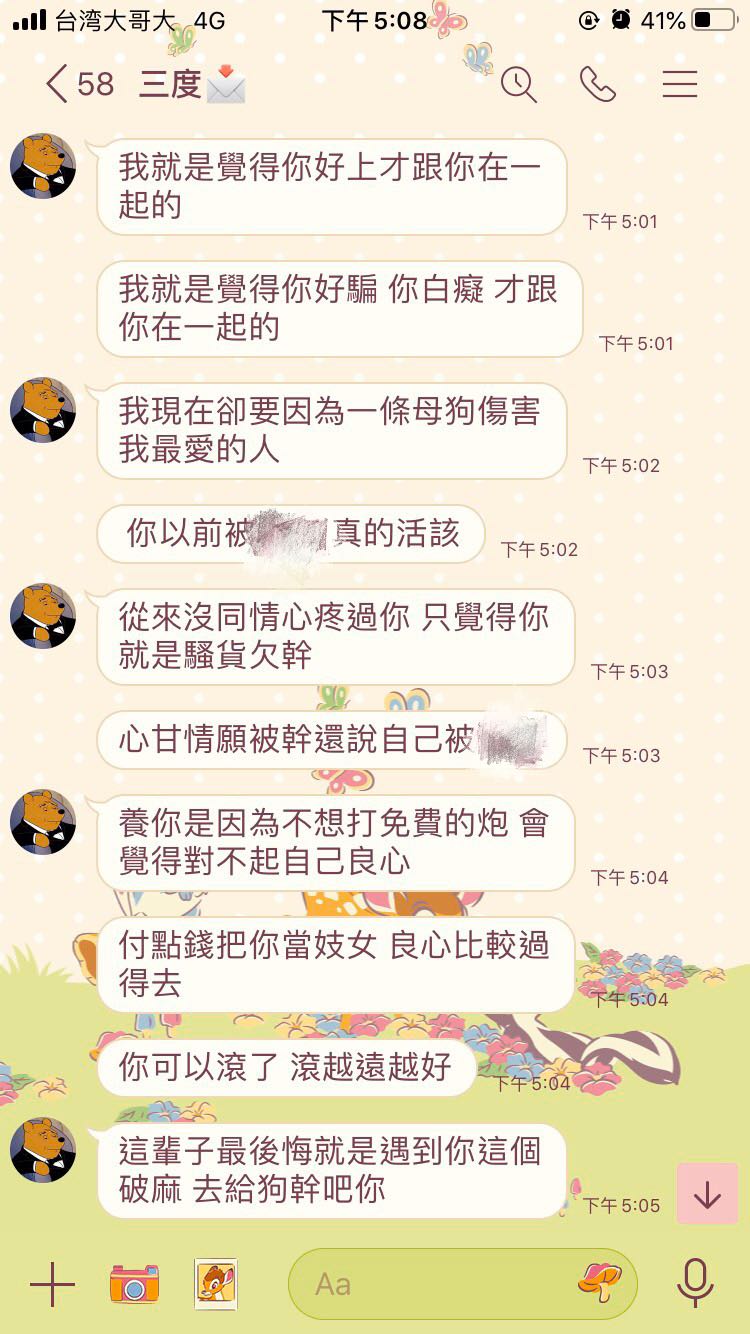Search within this conversation
The height and width of the screenshot is (1334, 750).
[x=518, y=84]
